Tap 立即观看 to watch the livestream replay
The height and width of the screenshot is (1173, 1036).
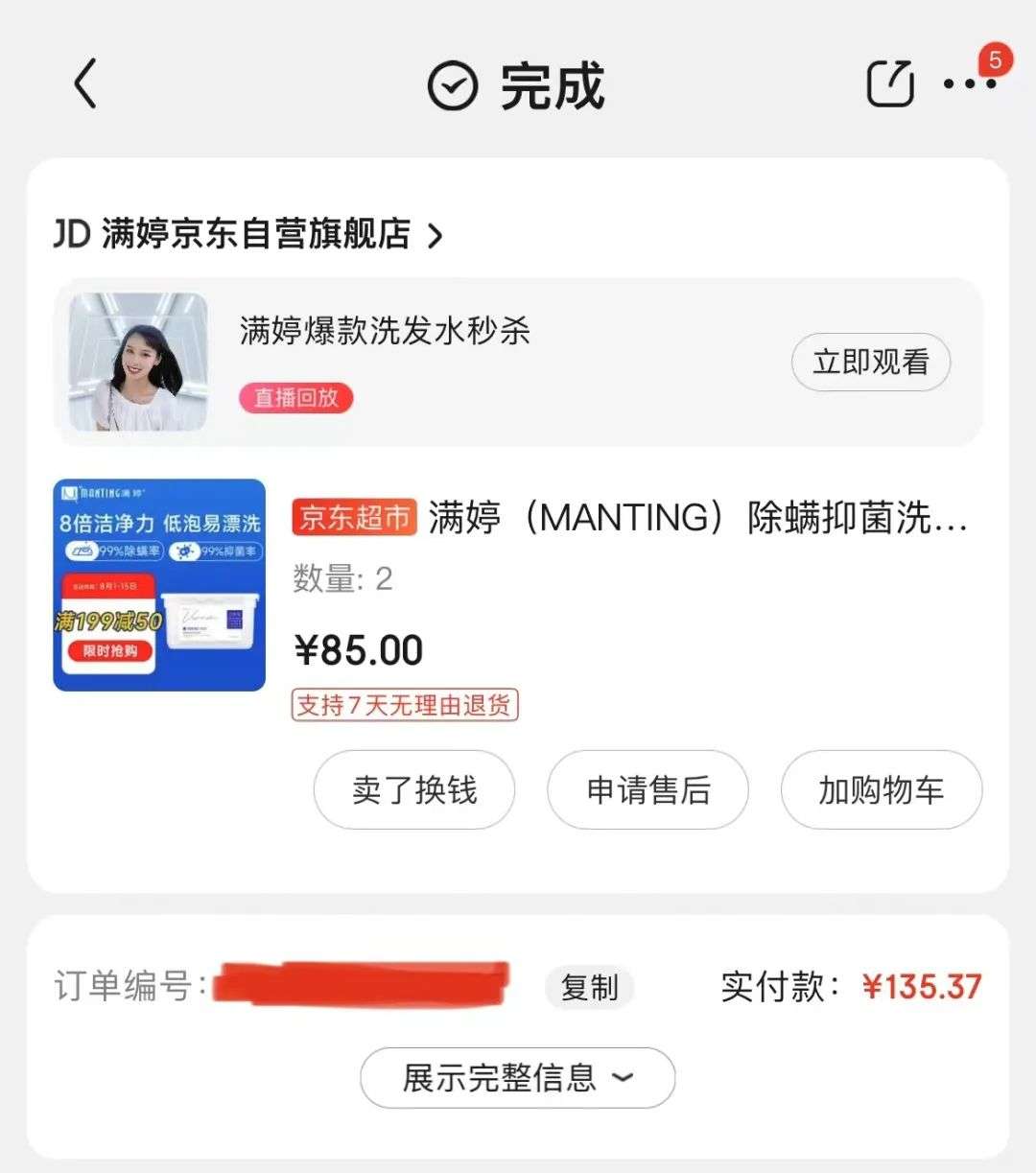pyautogui.click(x=870, y=363)
